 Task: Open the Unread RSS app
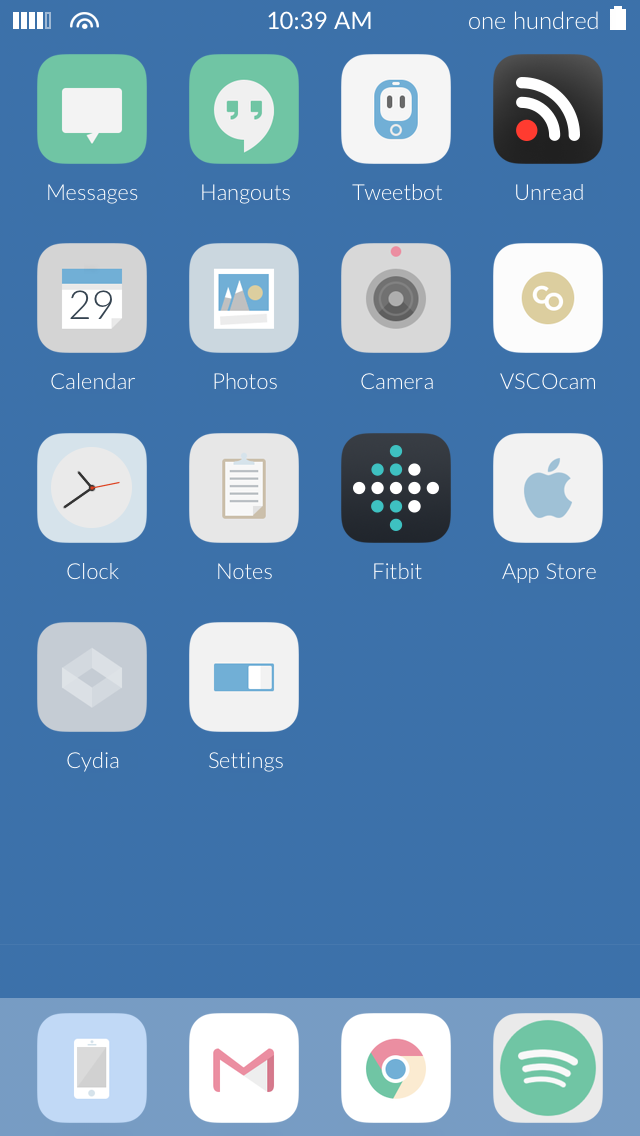tap(548, 109)
